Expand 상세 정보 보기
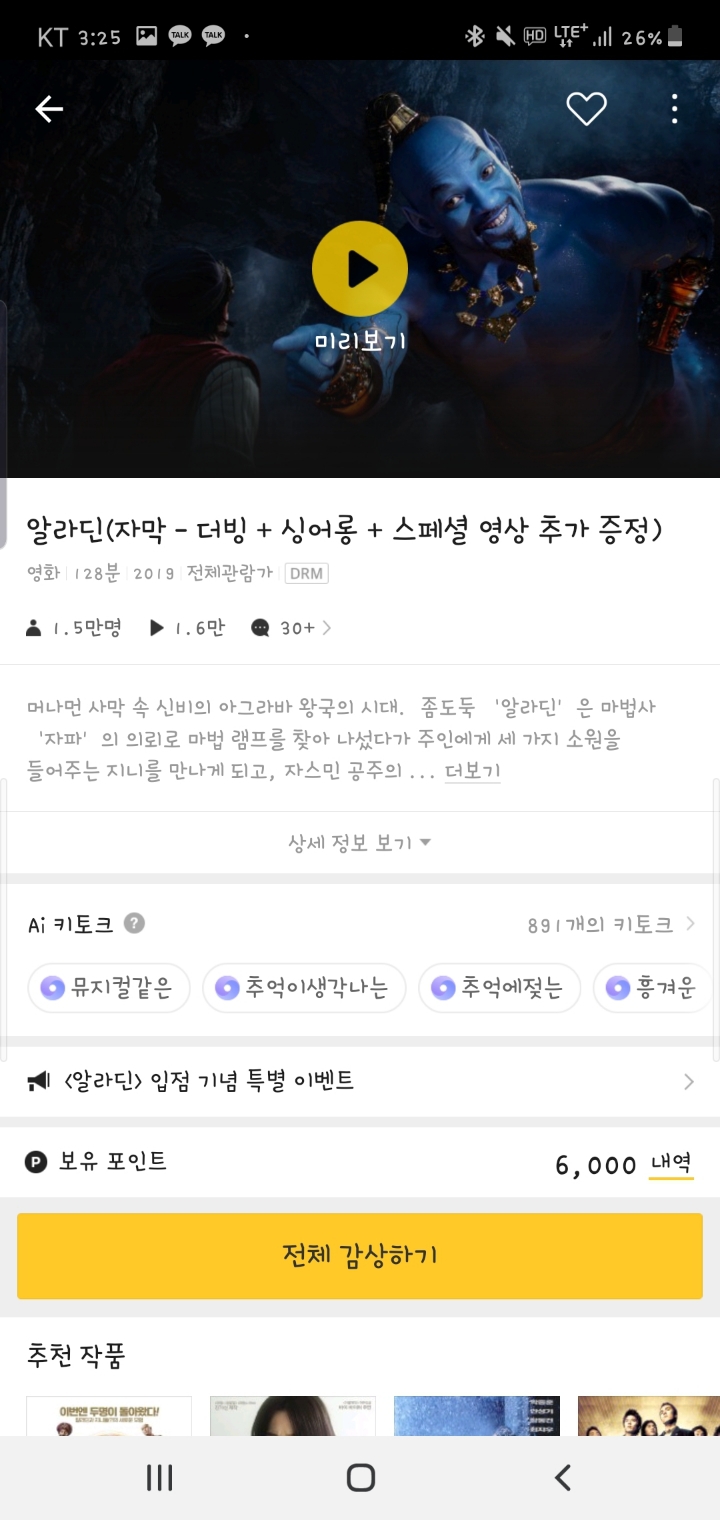Screen dimensions: 720x1520 tap(360, 842)
